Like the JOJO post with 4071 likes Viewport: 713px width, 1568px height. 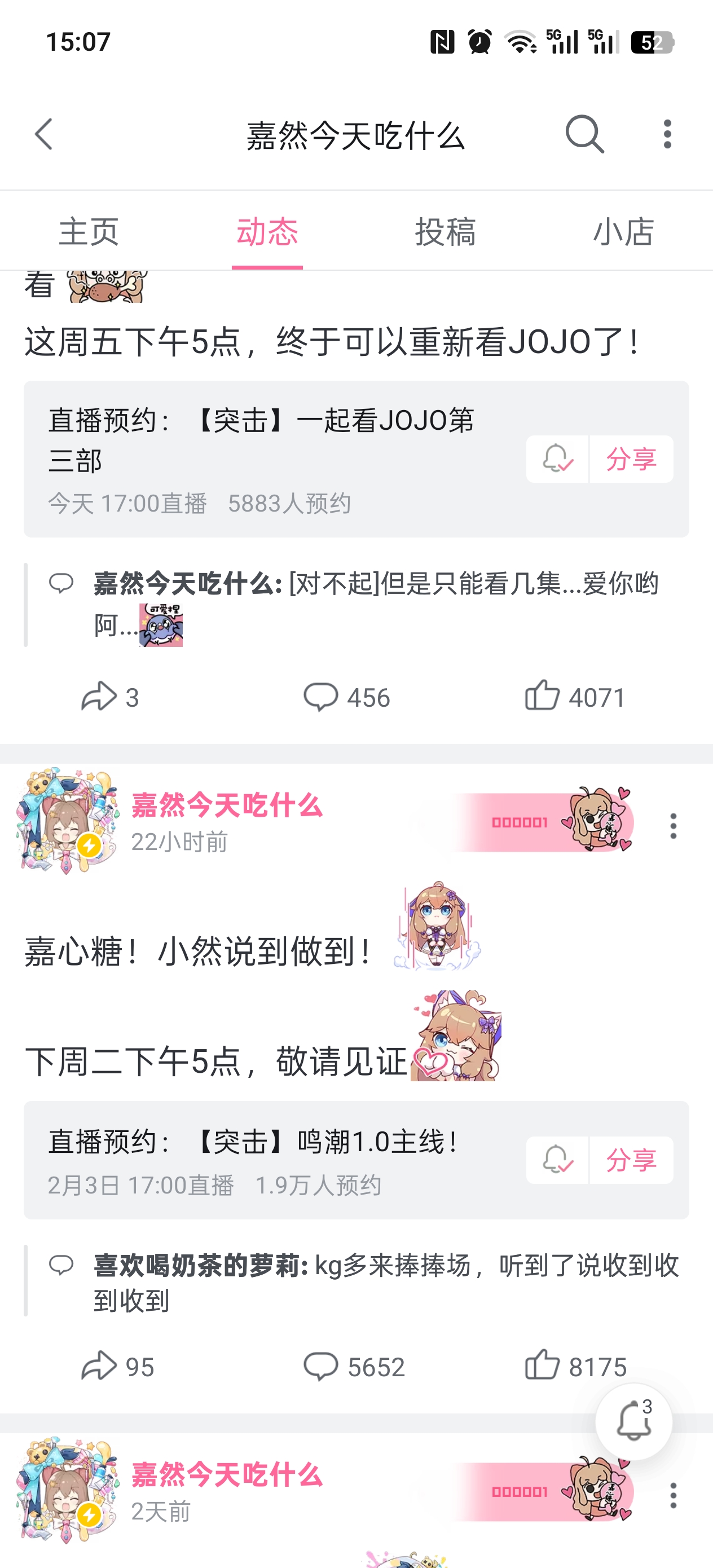pos(575,697)
